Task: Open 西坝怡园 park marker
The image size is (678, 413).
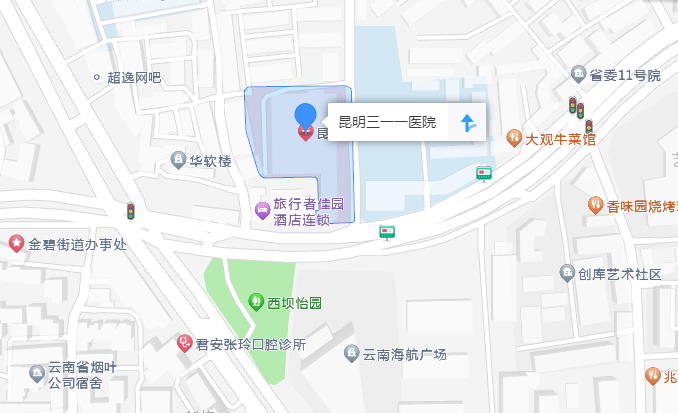Action: tap(256, 301)
